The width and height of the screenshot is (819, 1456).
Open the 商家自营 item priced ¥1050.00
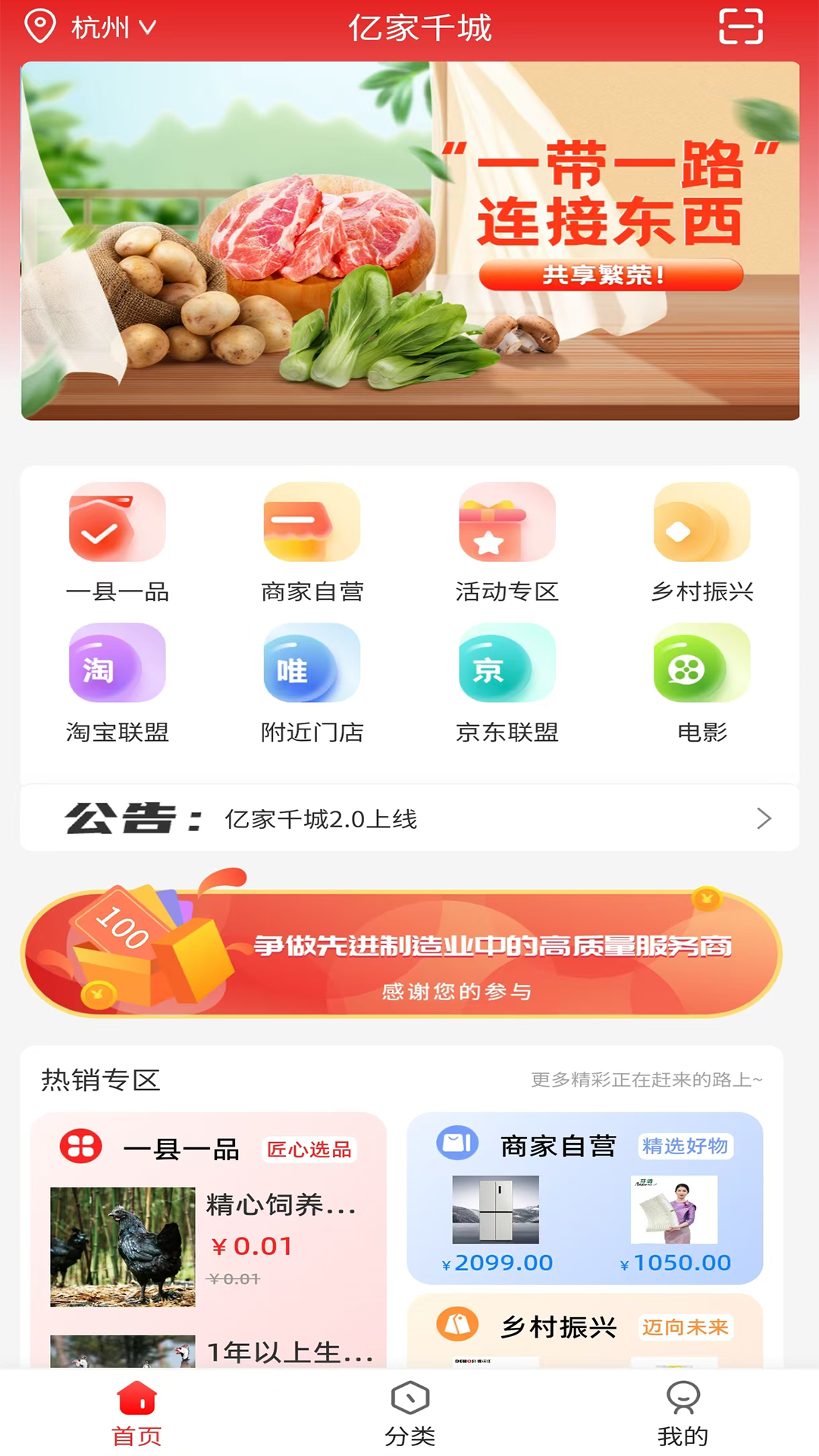pyautogui.click(x=674, y=1222)
